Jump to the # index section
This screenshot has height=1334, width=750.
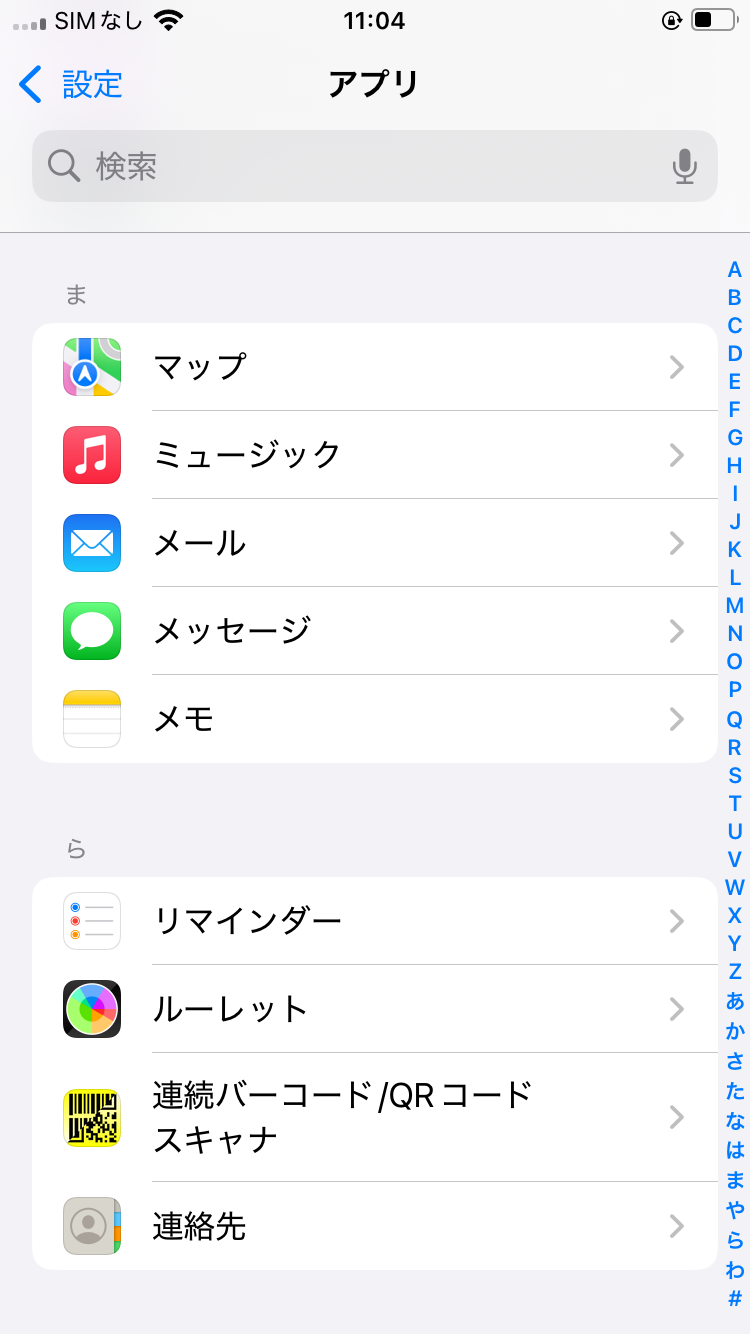[x=735, y=1299]
